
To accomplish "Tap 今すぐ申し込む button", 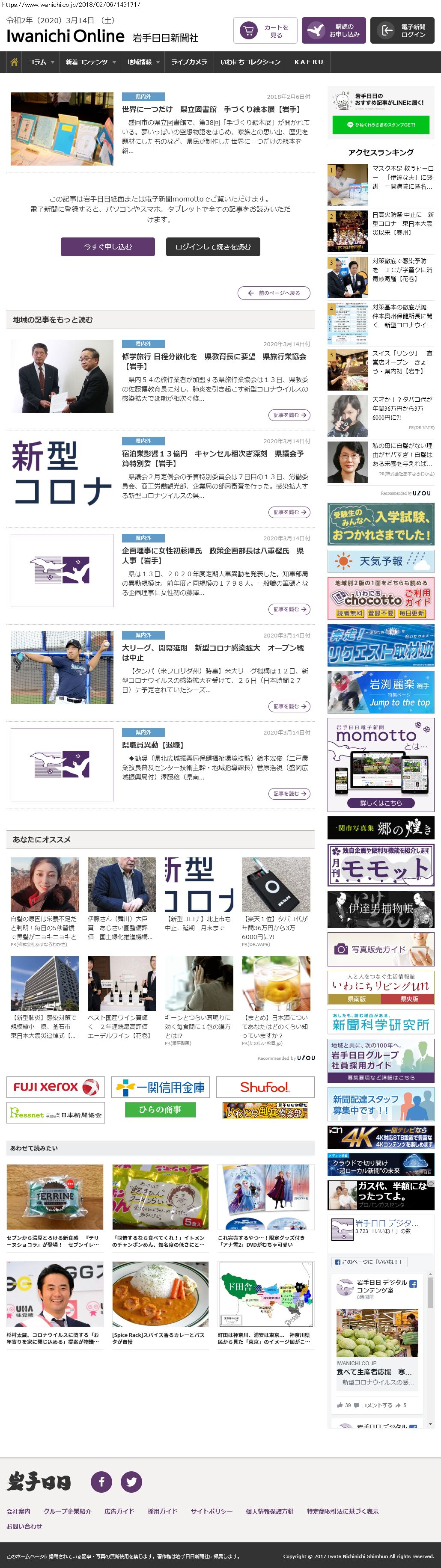I will coord(108,246).
